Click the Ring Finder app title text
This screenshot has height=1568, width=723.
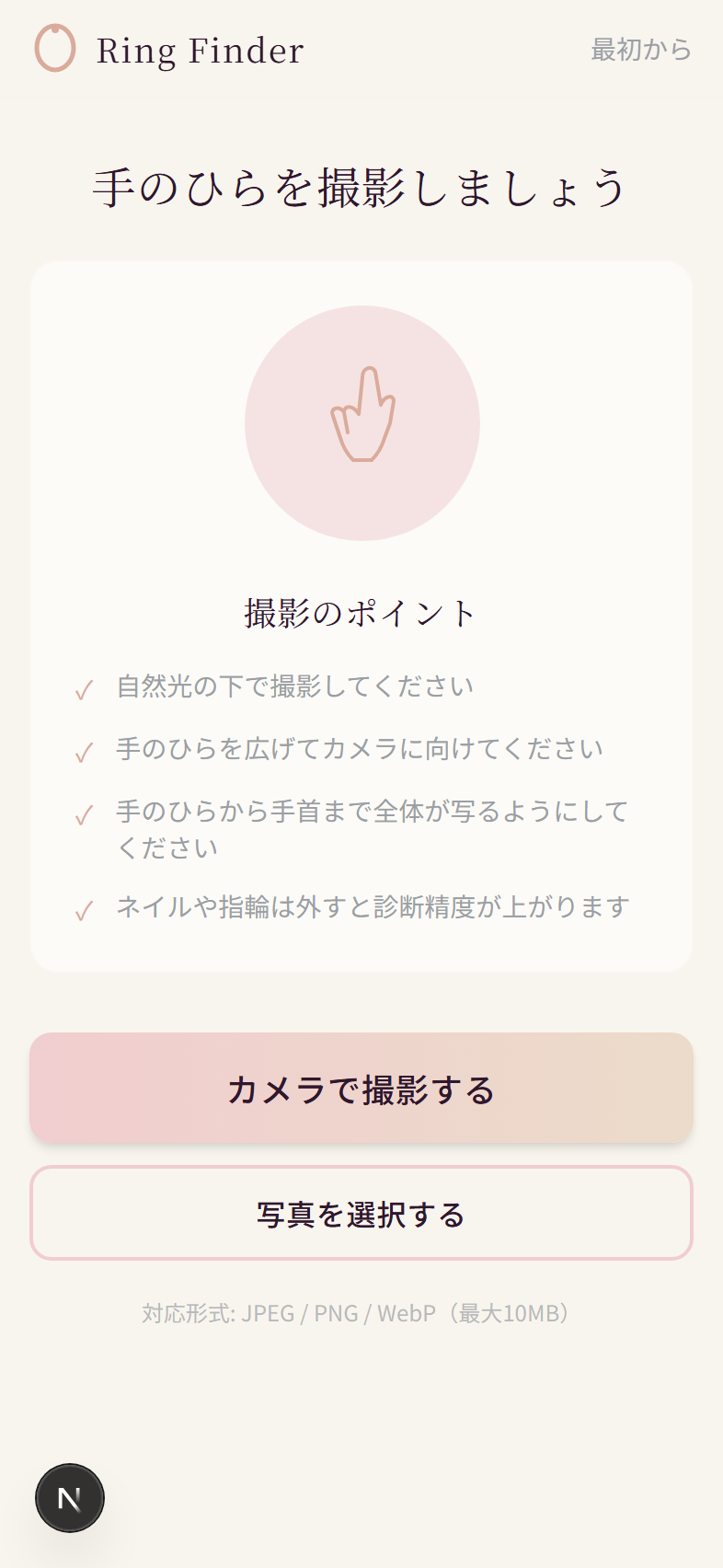201,51
